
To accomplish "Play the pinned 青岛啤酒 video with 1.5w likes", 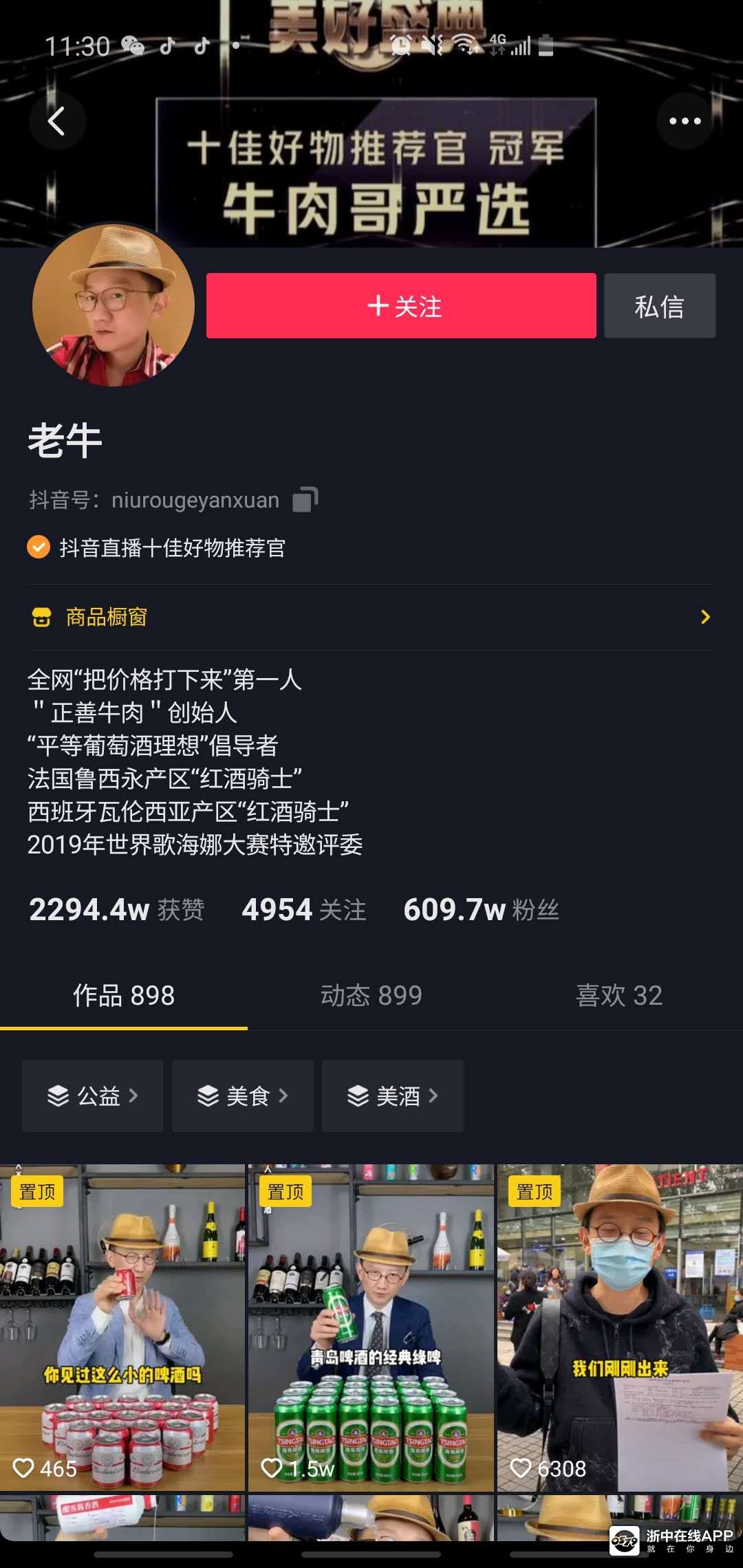I will [x=371, y=1327].
